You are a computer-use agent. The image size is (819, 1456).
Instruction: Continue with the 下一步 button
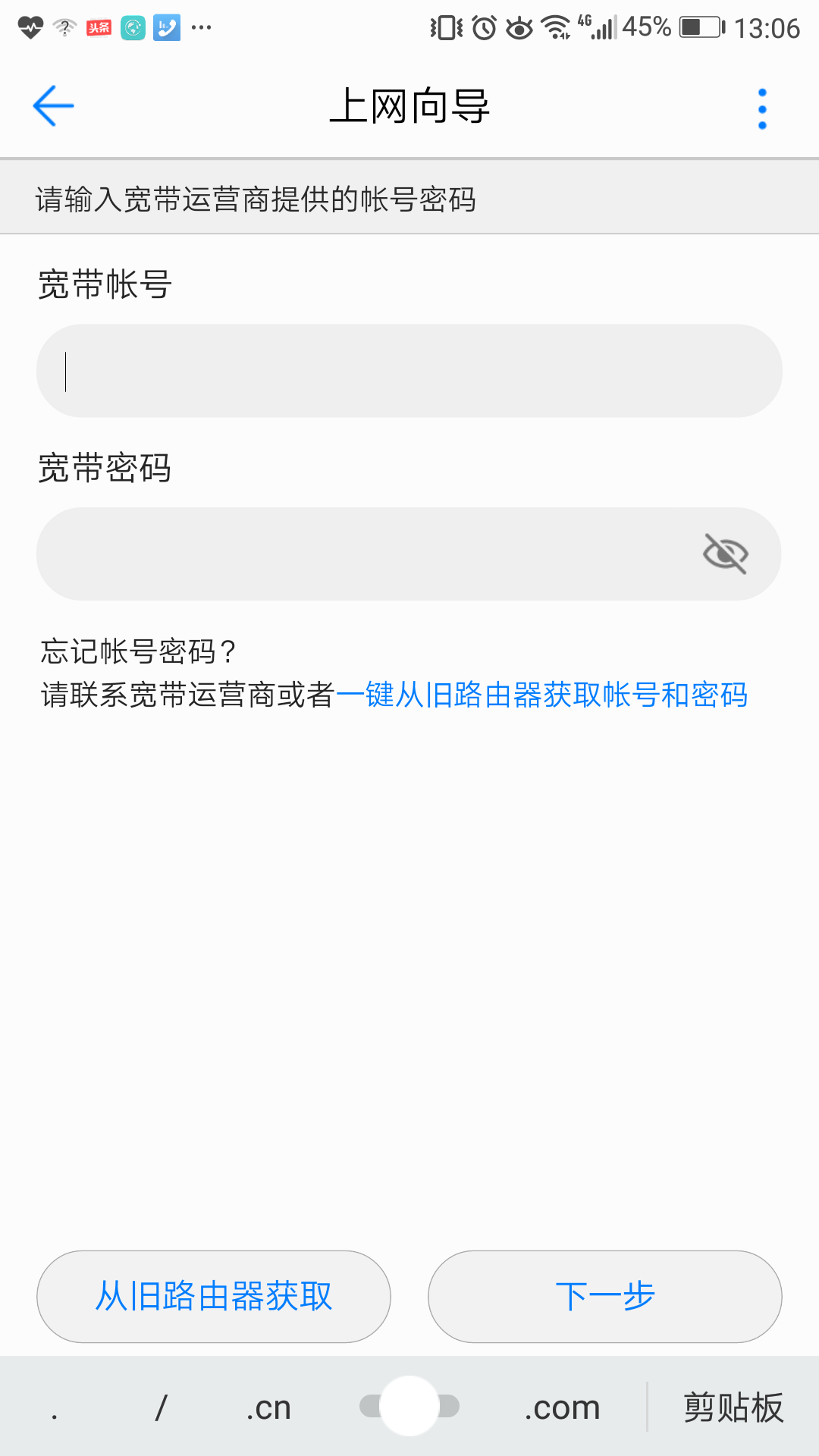click(x=605, y=1296)
